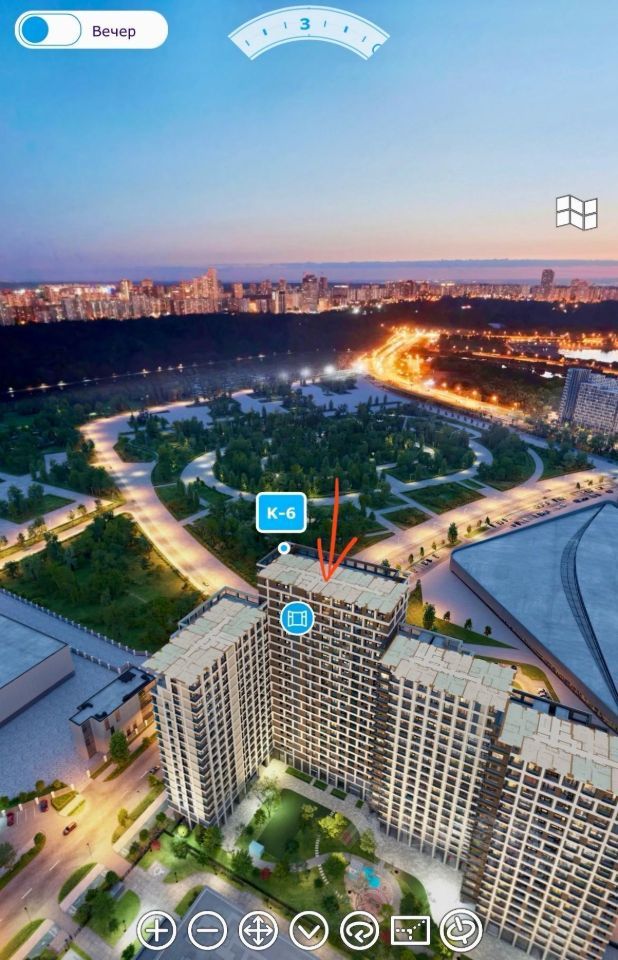Tap the compass dial at the top
The width and height of the screenshot is (618, 960).
pos(307,28)
